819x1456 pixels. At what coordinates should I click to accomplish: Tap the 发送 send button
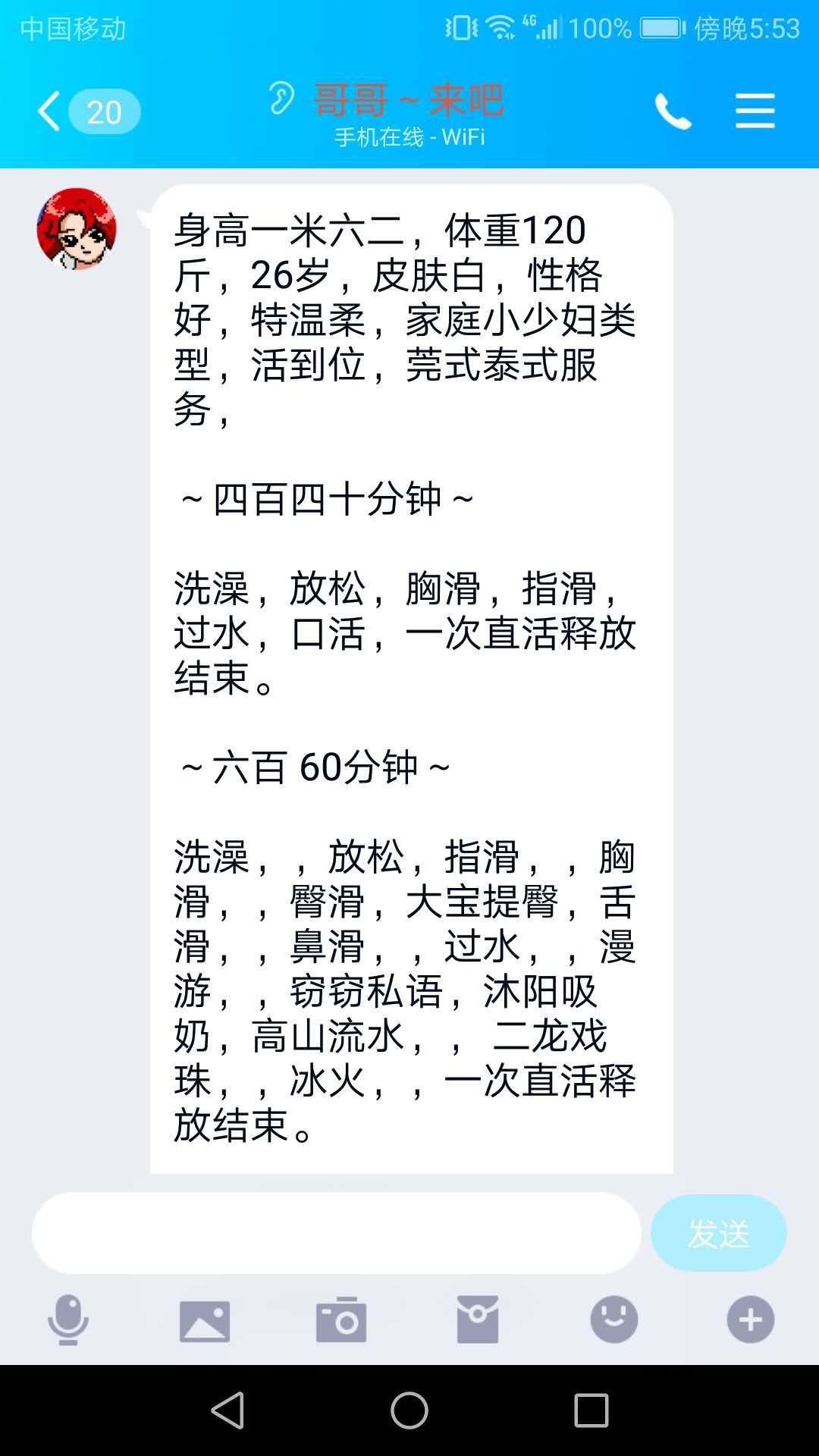tap(718, 1233)
